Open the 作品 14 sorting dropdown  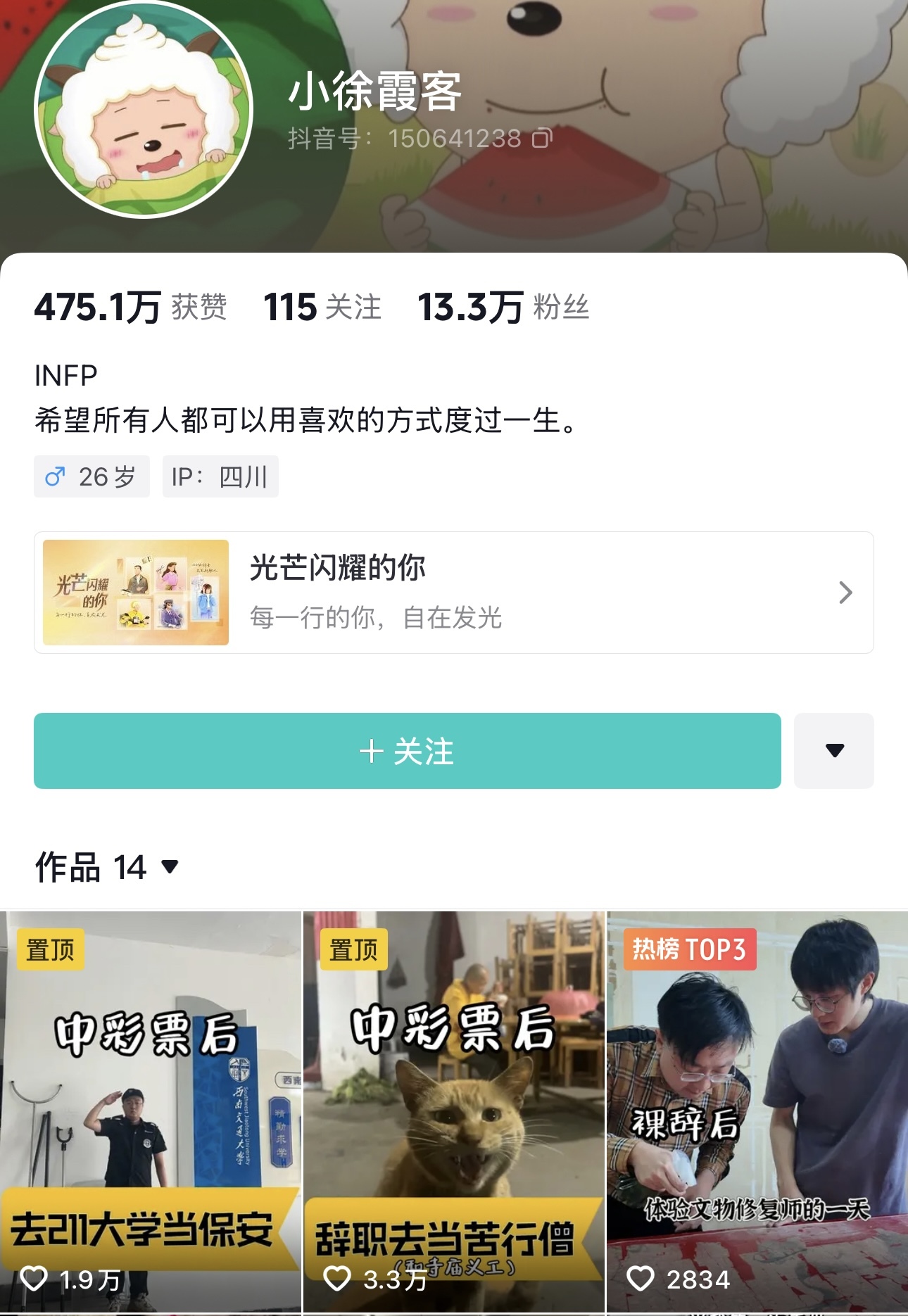169,866
